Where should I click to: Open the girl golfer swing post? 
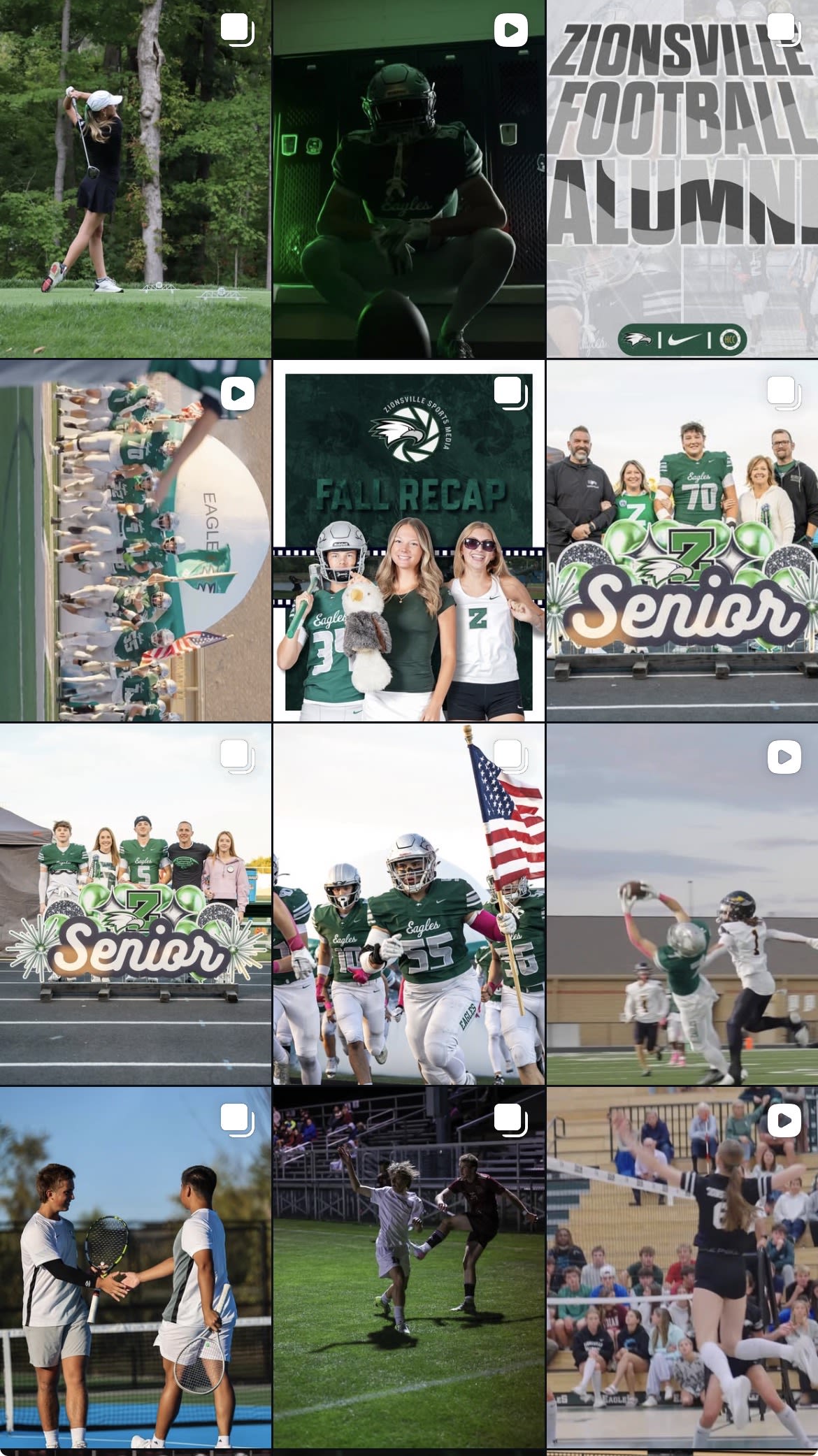pyautogui.click(x=135, y=179)
